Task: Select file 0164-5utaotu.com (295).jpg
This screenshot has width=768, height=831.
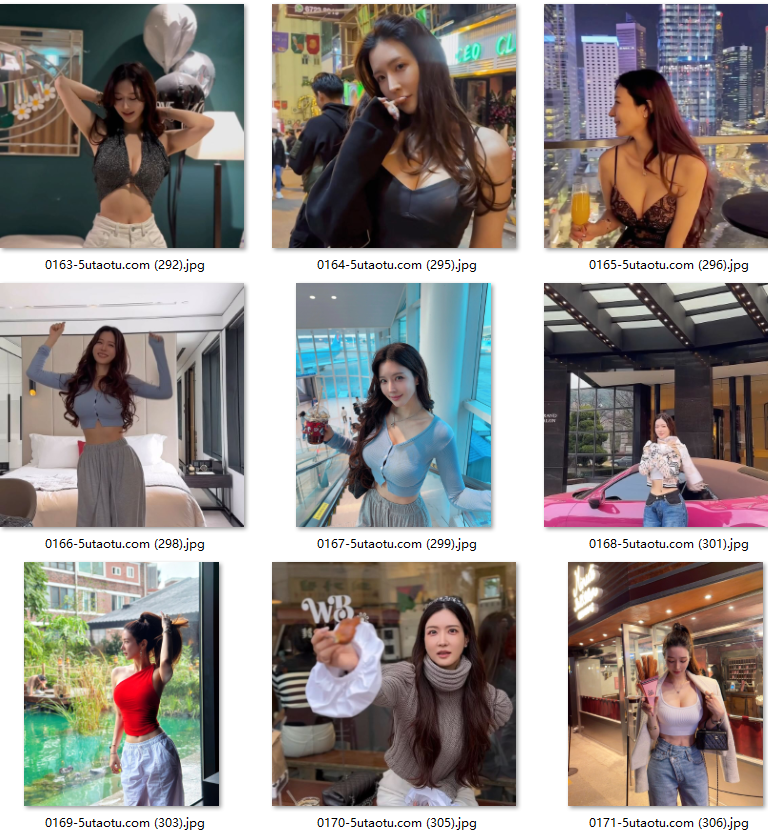Action: coord(394,126)
